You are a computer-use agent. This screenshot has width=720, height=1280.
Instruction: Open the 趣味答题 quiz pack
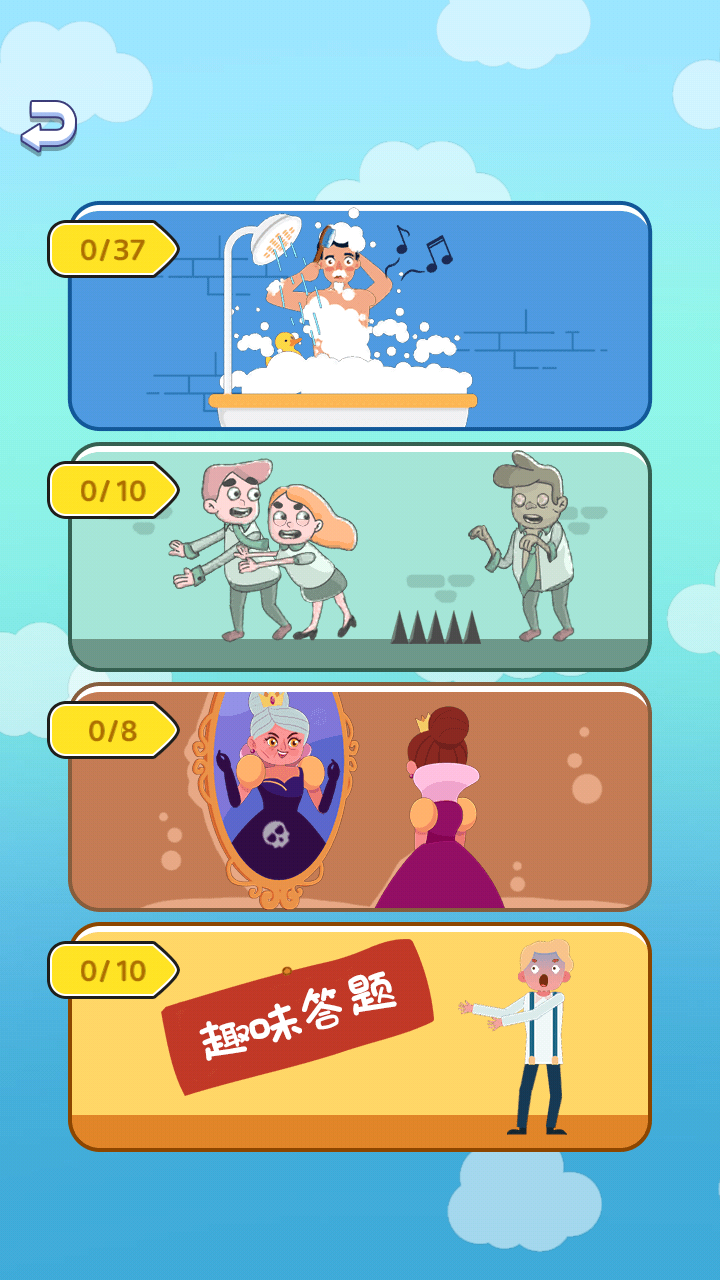360,1037
